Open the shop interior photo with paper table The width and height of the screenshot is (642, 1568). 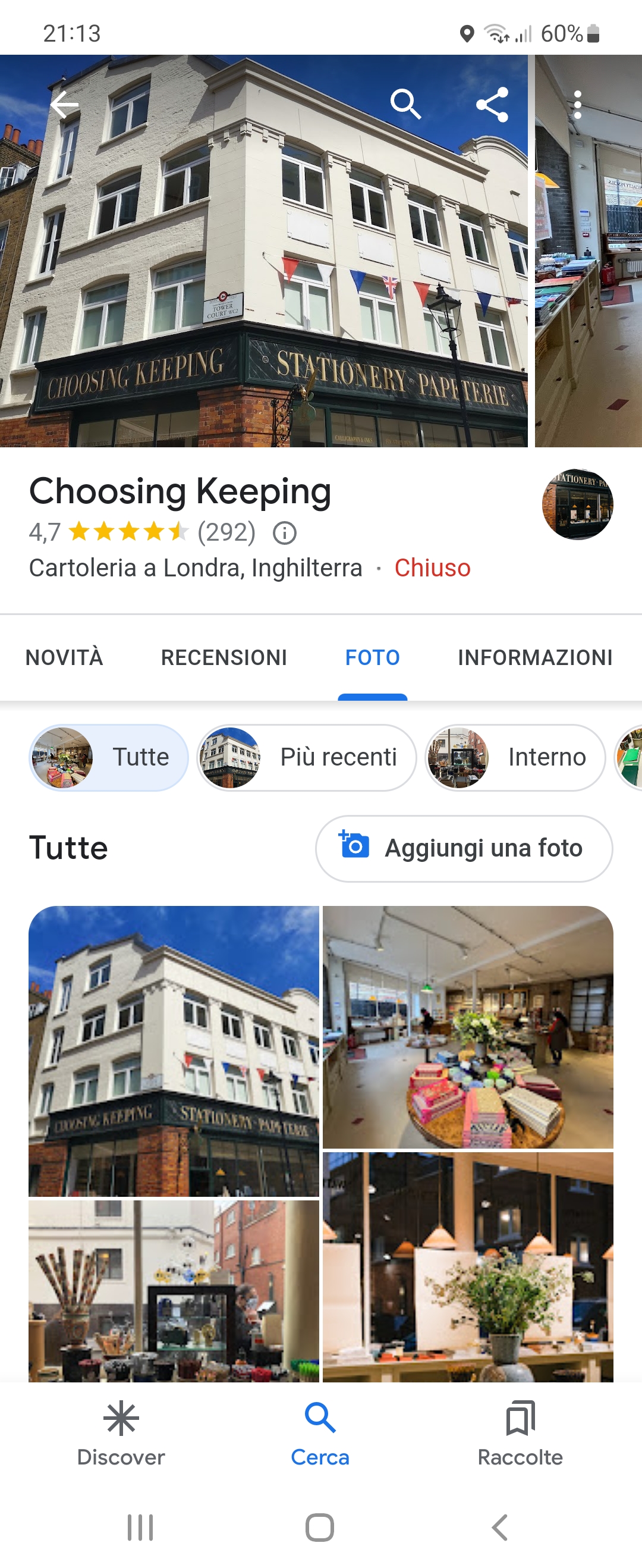tap(467, 1027)
